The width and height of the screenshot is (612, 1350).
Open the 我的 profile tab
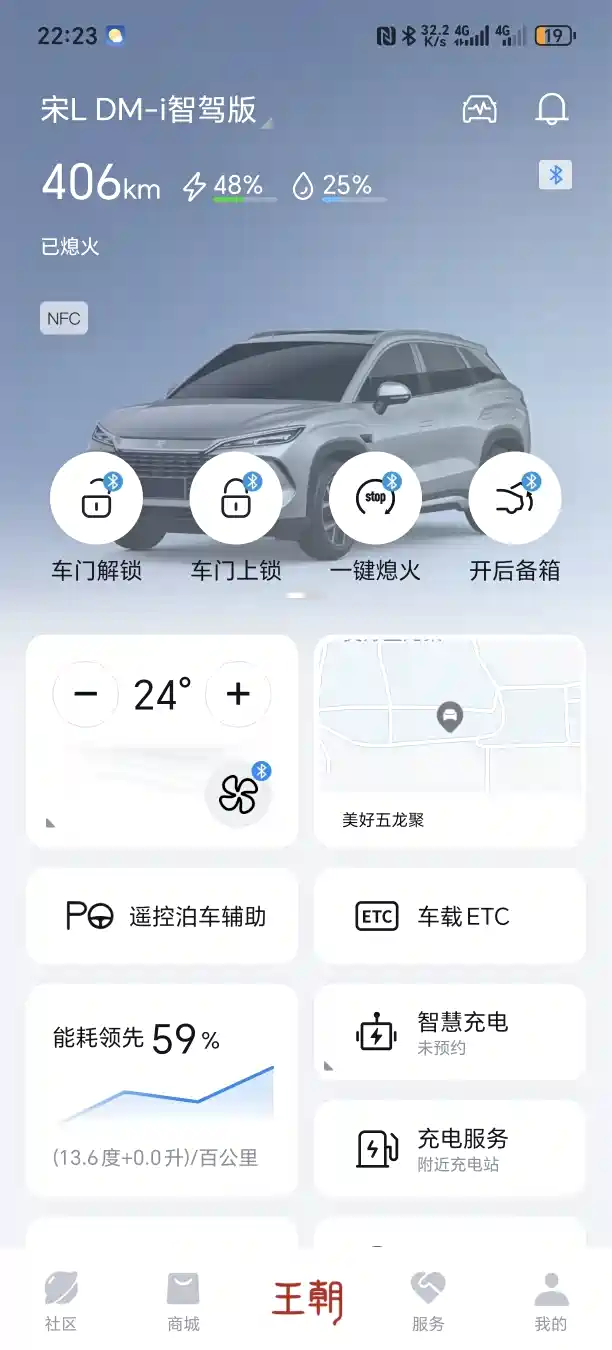[550, 1302]
